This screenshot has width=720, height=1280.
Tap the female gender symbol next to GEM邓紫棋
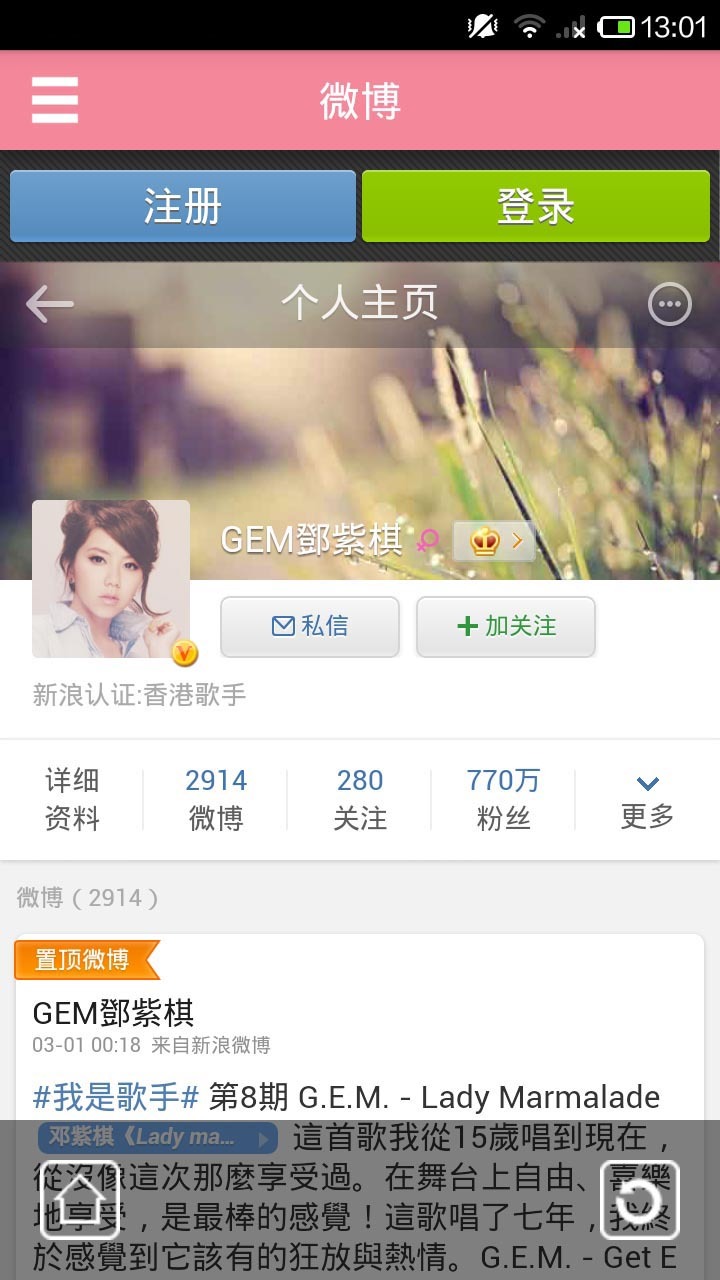[x=427, y=541]
